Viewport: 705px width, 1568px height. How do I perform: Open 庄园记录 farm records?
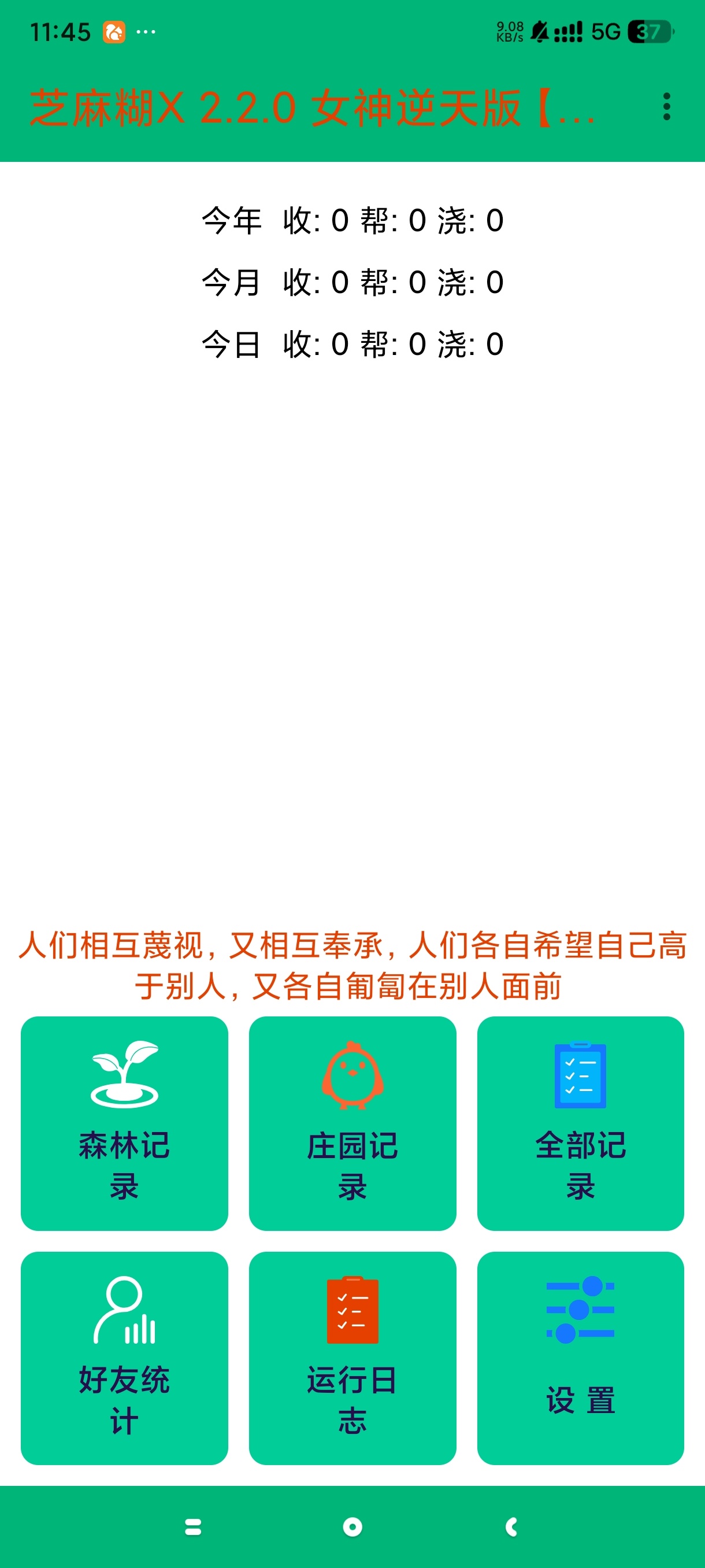click(352, 1122)
